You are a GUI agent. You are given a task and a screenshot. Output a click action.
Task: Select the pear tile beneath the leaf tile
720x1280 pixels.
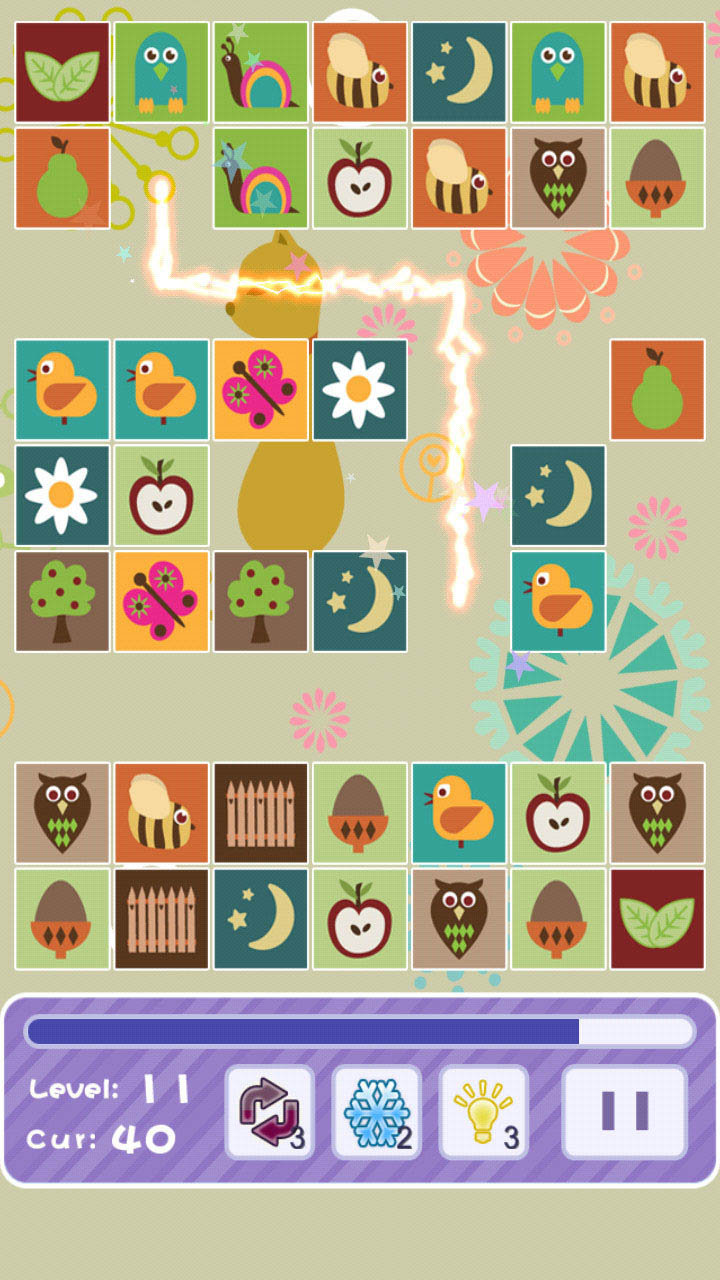pos(62,178)
